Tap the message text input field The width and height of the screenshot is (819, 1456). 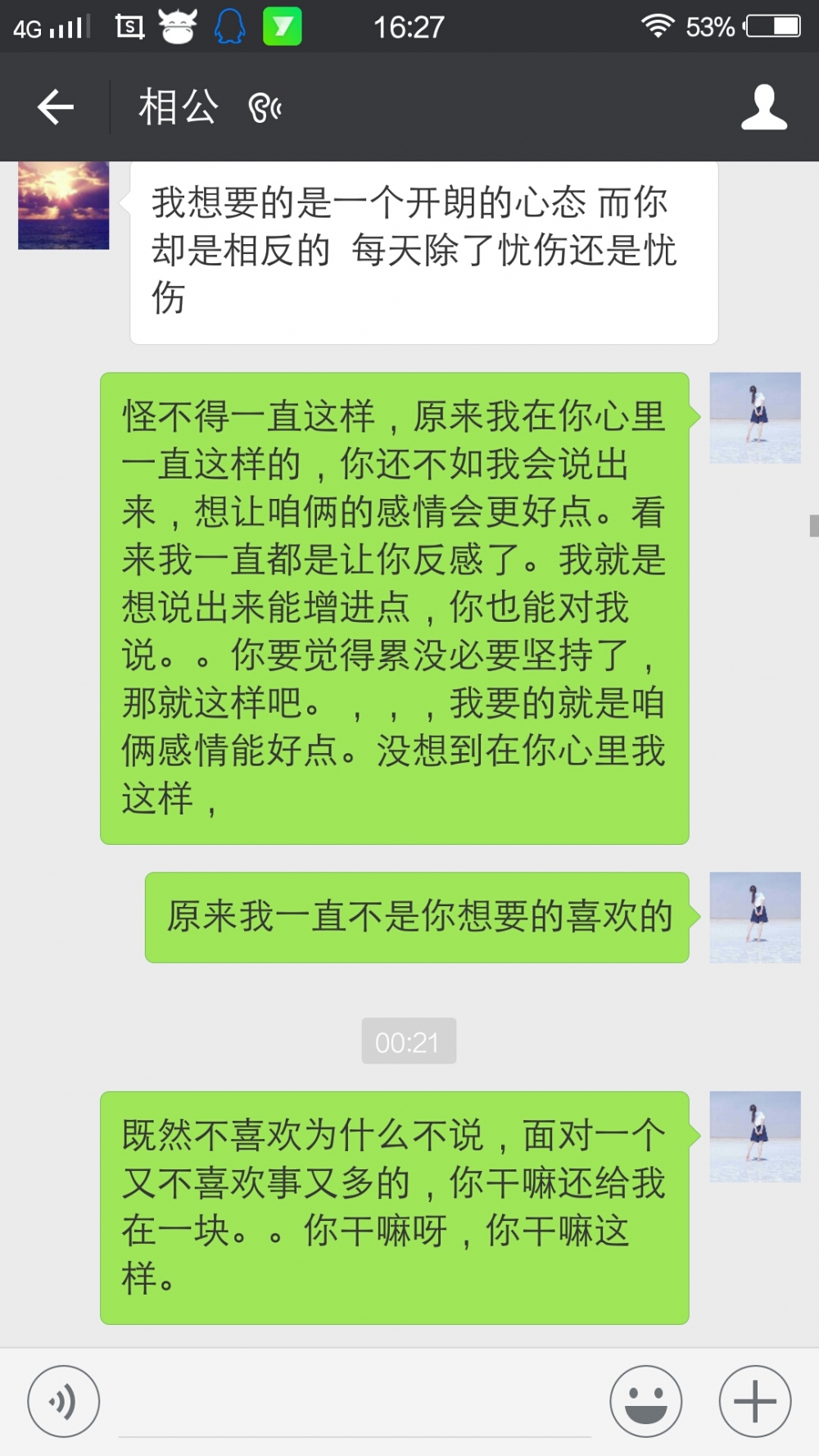tap(355, 1403)
